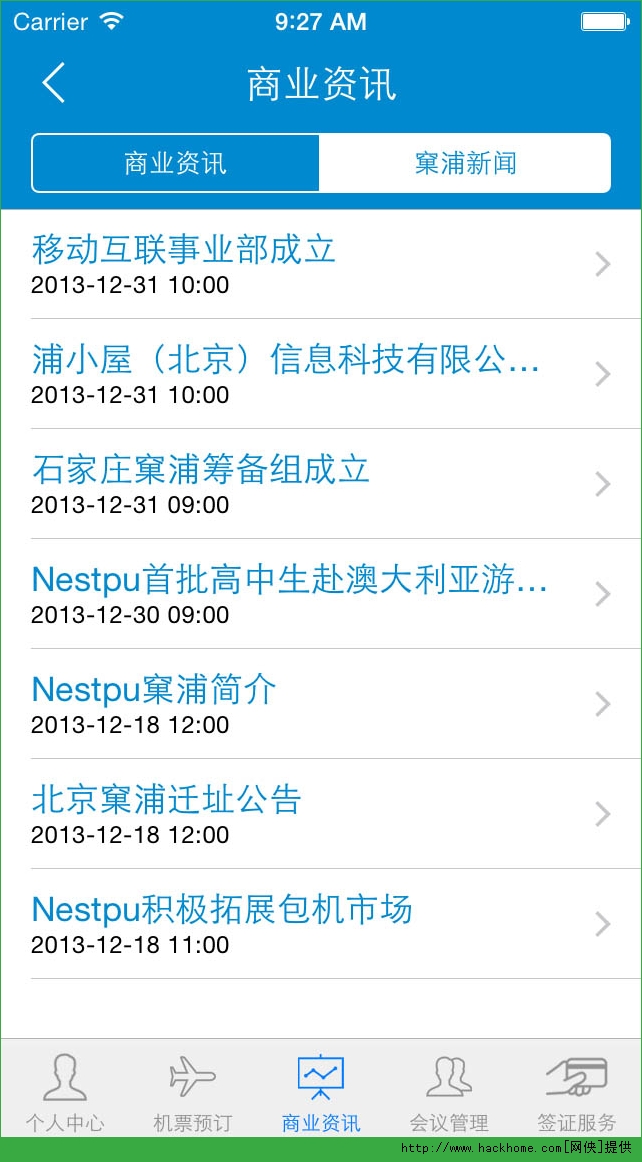Viewport: 642px width, 1162px height.
Task: Open the 会议管理 bottom tab
Action: (x=449, y=1092)
